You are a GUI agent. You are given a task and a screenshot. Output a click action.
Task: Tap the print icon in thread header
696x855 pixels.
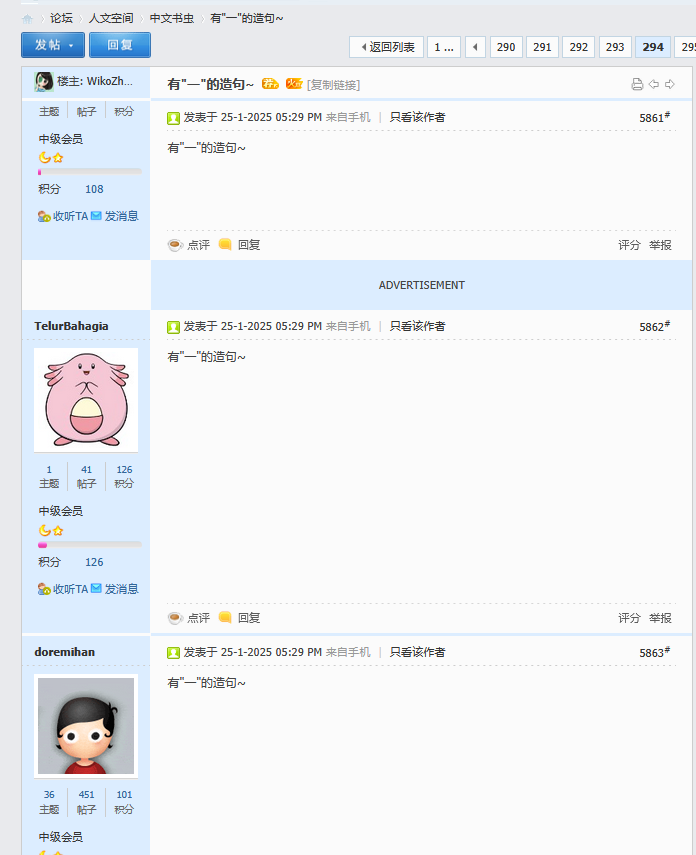[x=637, y=85]
